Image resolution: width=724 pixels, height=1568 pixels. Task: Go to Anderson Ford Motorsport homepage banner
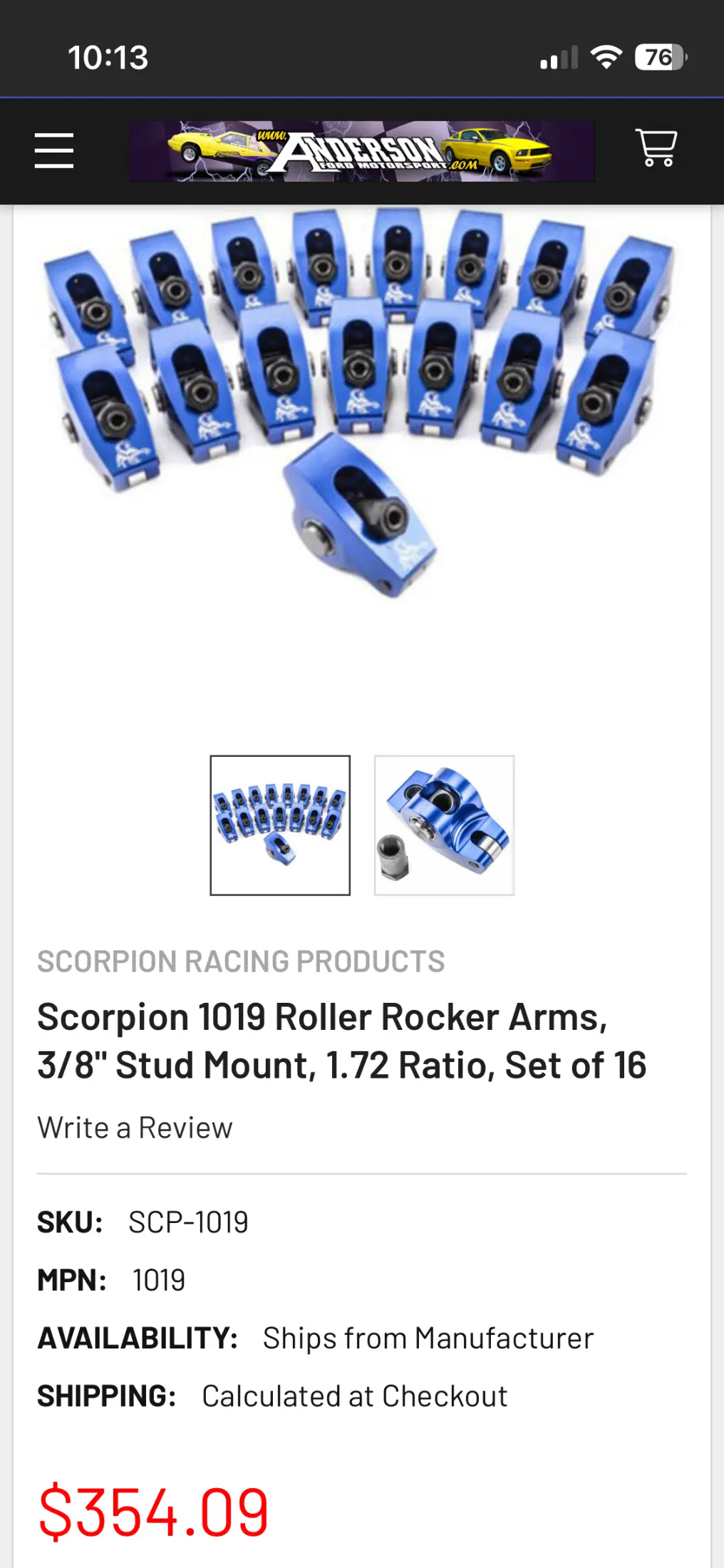tap(362, 151)
